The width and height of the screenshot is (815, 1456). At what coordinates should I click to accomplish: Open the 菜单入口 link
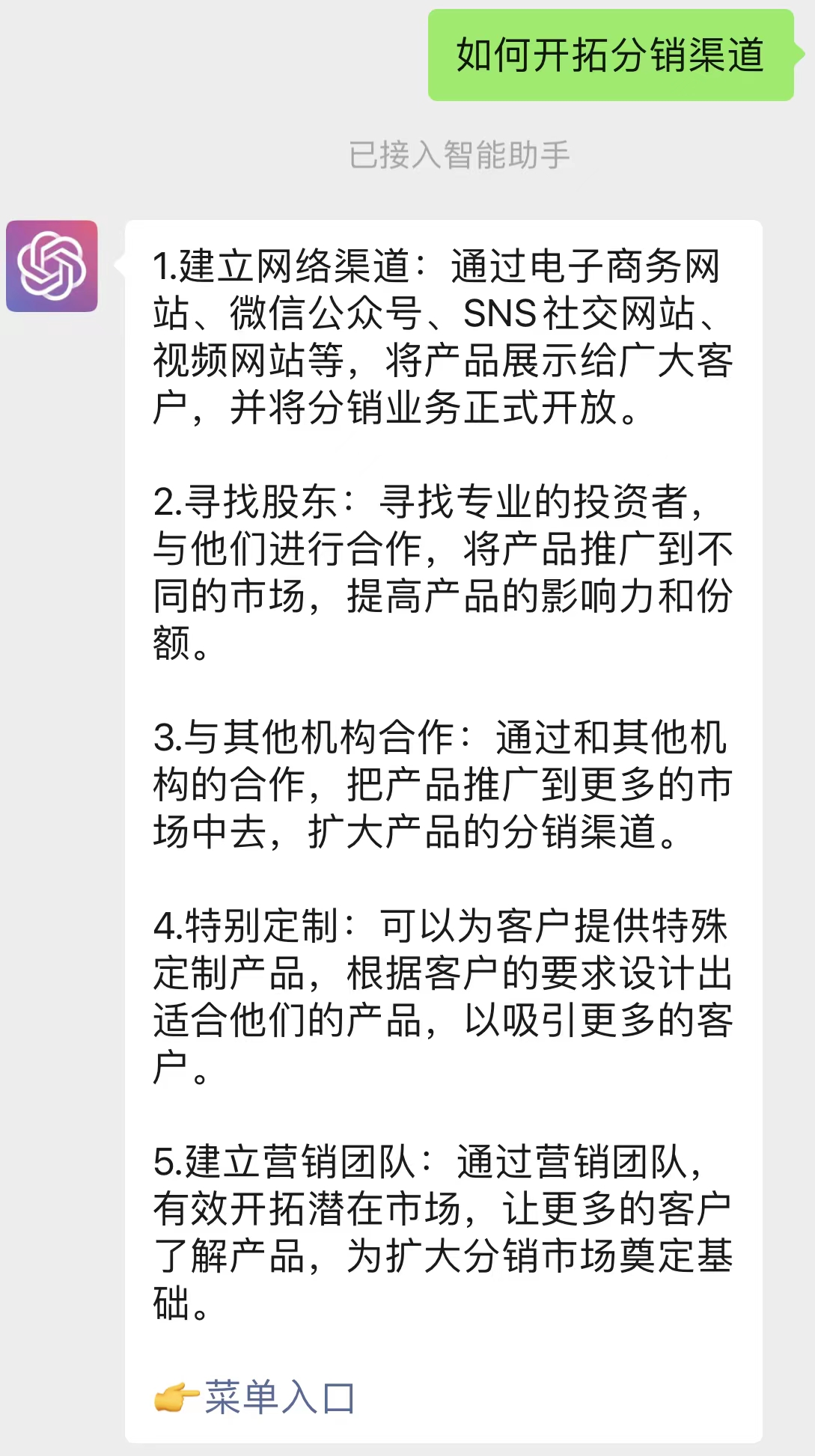(279, 1397)
